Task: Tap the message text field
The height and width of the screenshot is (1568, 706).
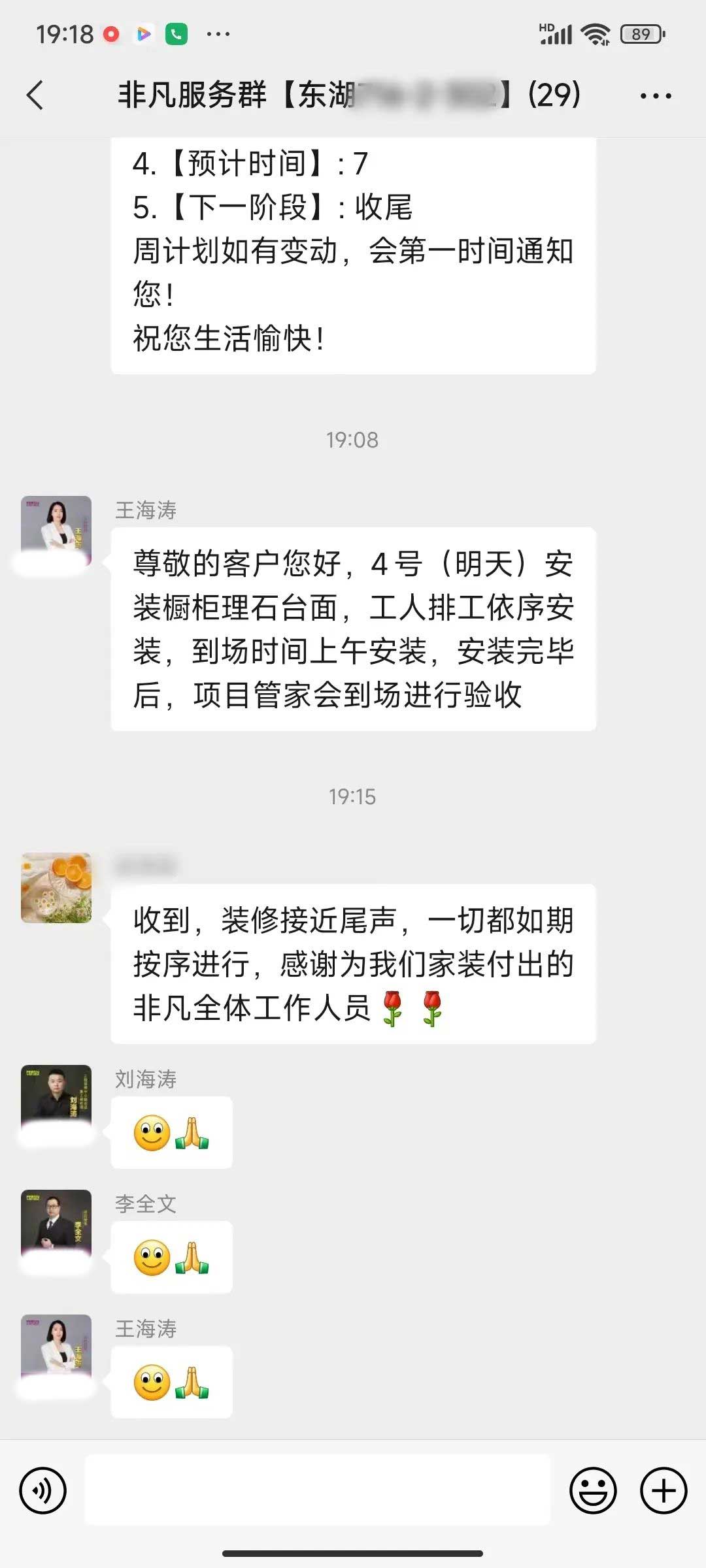Action: pos(318,1490)
